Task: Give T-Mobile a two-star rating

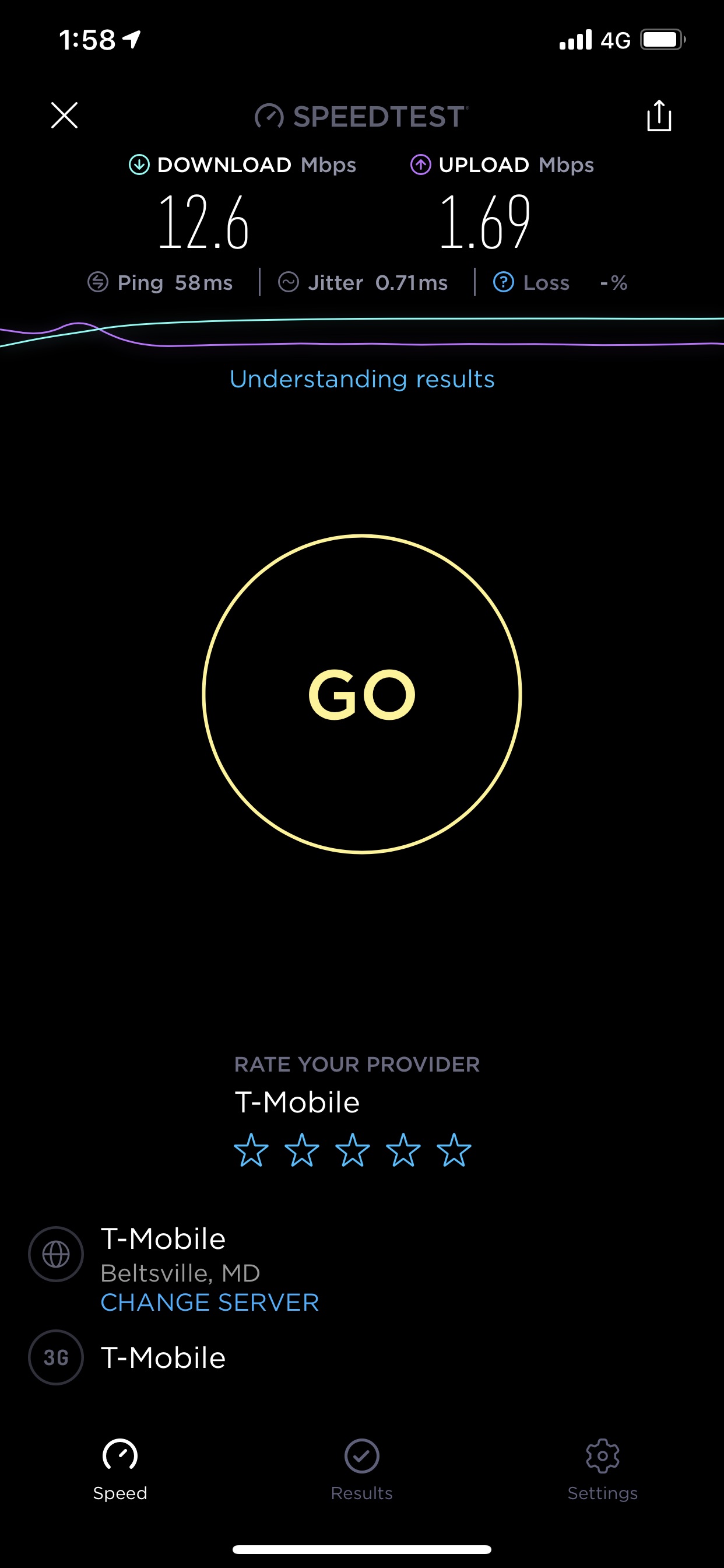Action: coord(302,1150)
